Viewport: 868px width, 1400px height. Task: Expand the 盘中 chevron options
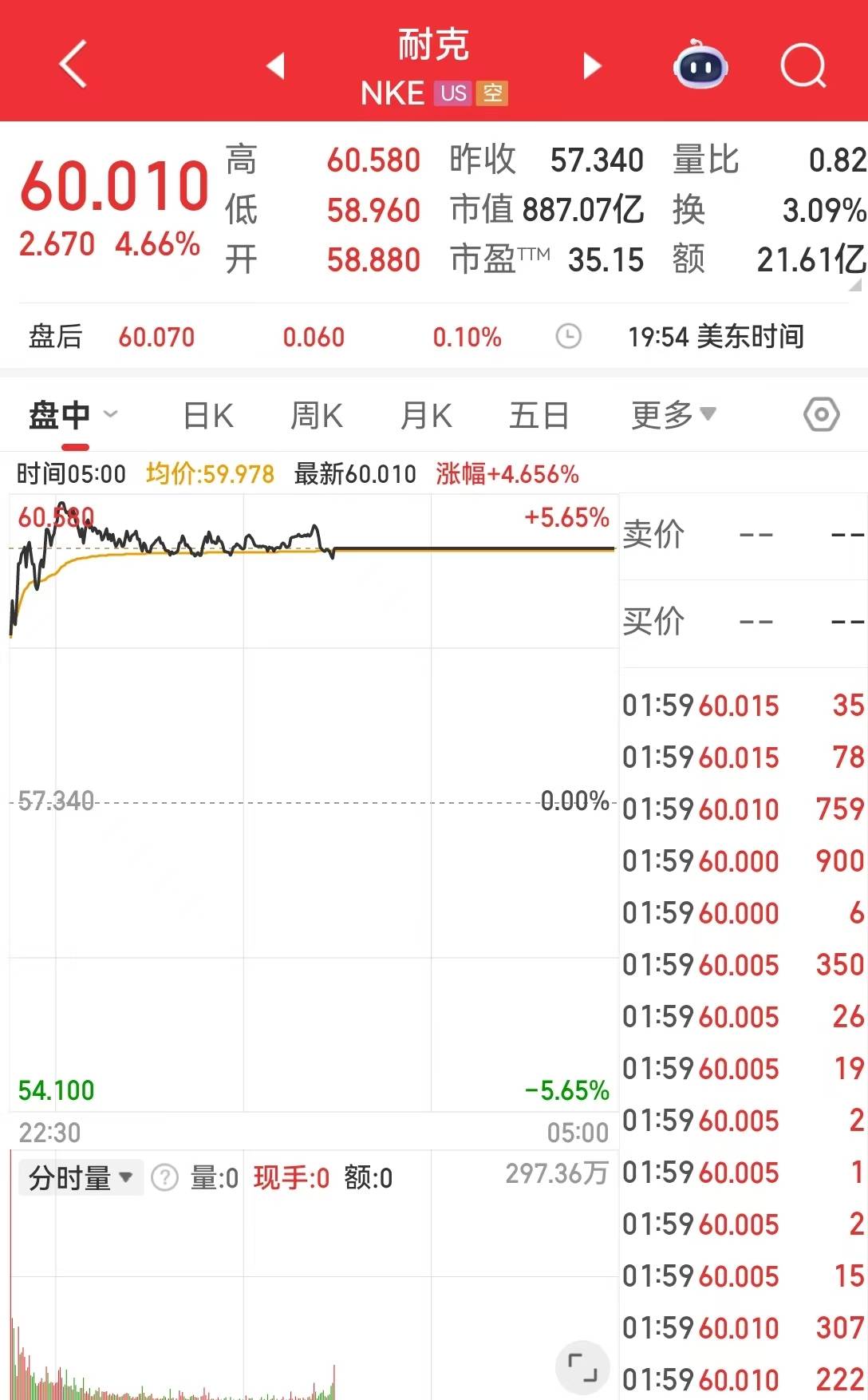point(110,416)
